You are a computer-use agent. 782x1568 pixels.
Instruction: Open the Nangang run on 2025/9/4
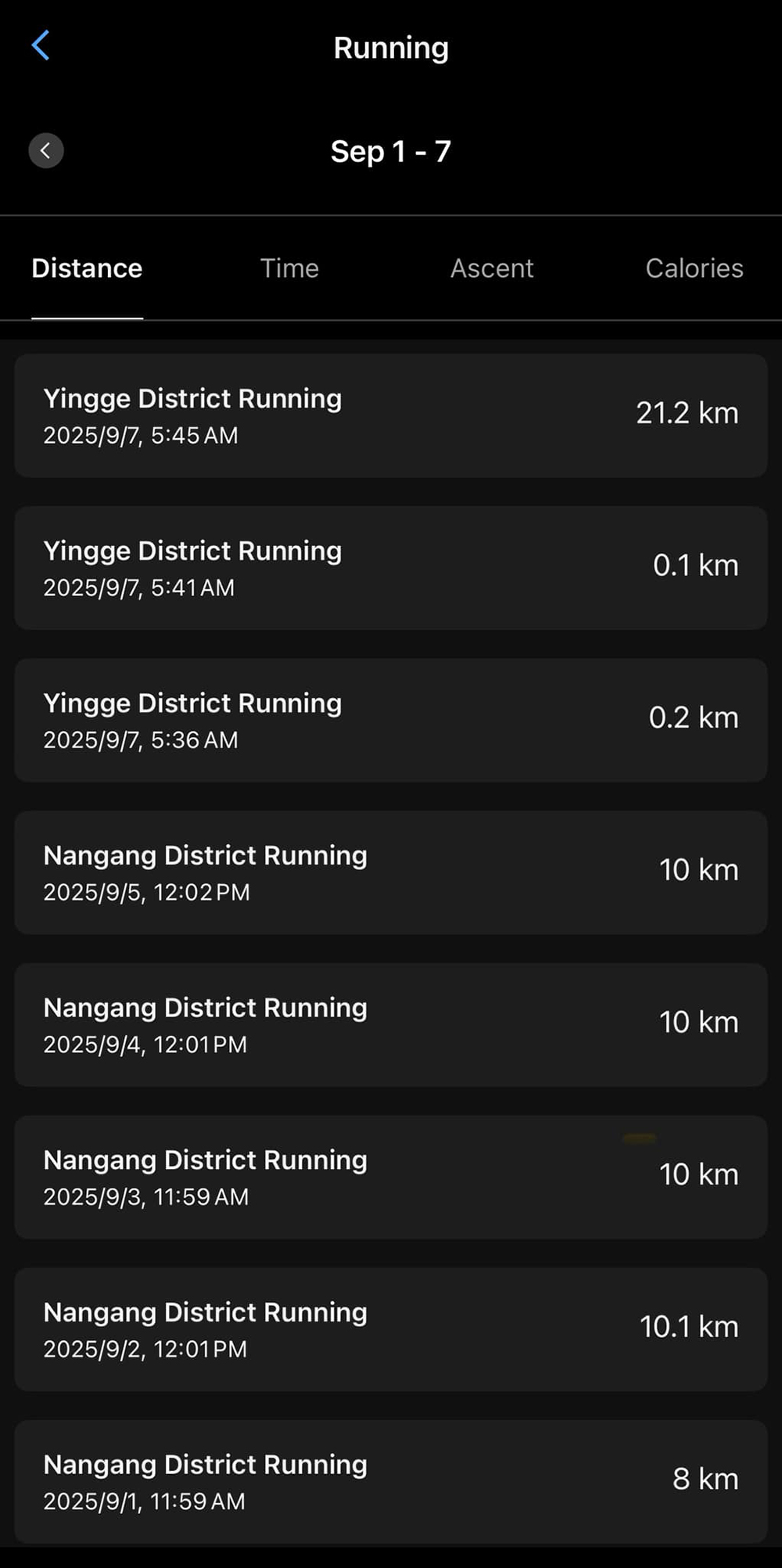click(x=391, y=1024)
